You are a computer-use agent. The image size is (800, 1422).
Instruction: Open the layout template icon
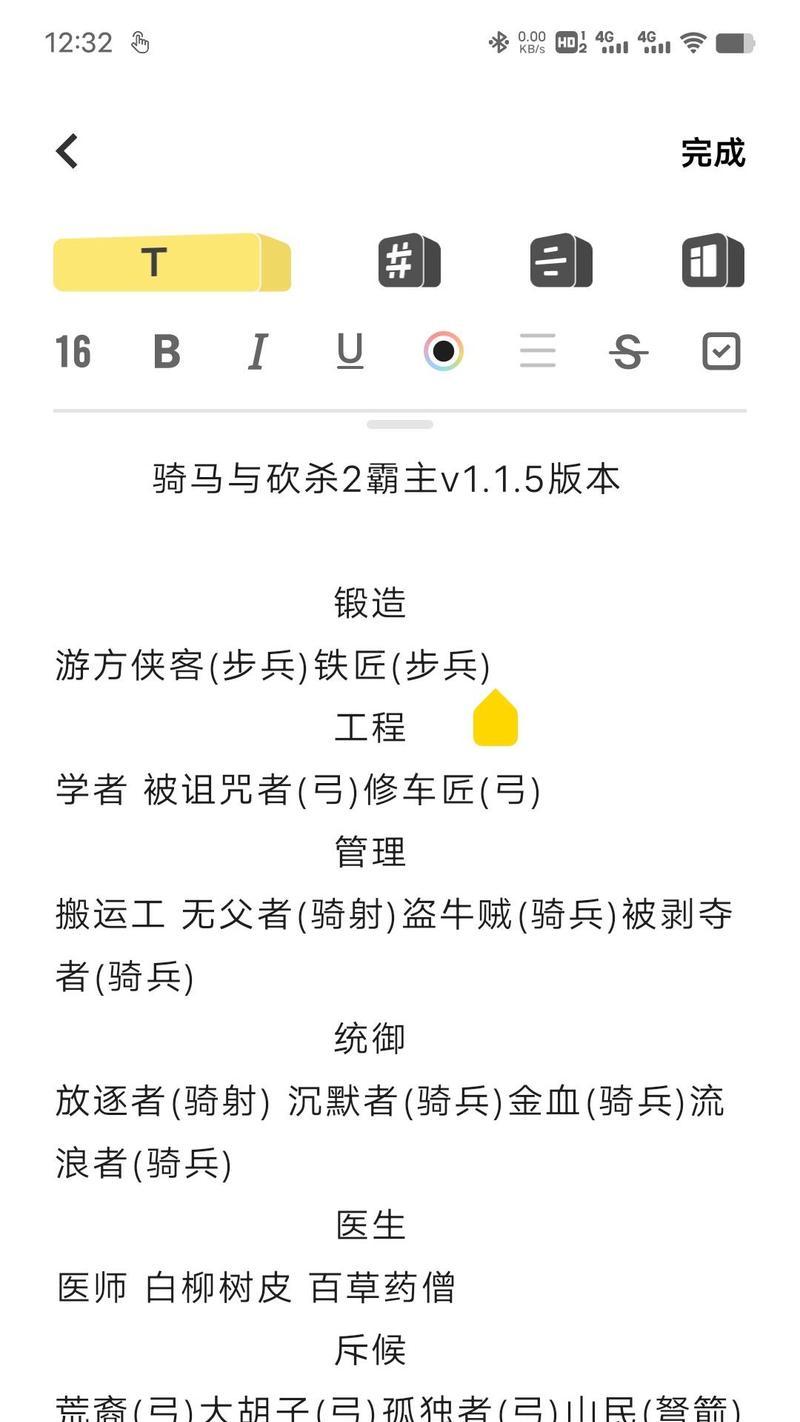pyautogui.click(x=712, y=259)
